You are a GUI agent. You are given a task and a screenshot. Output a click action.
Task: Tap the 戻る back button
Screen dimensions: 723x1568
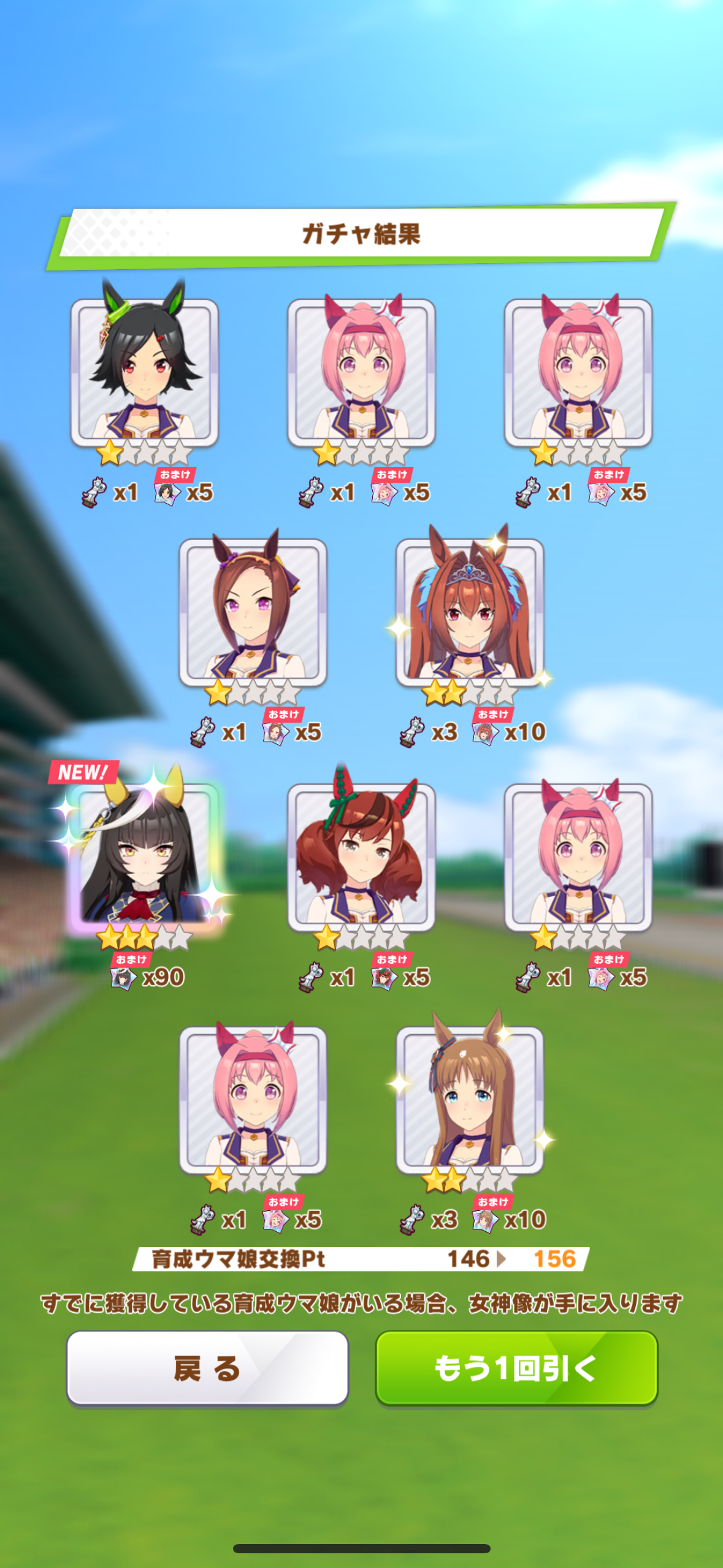[x=207, y=1367]
